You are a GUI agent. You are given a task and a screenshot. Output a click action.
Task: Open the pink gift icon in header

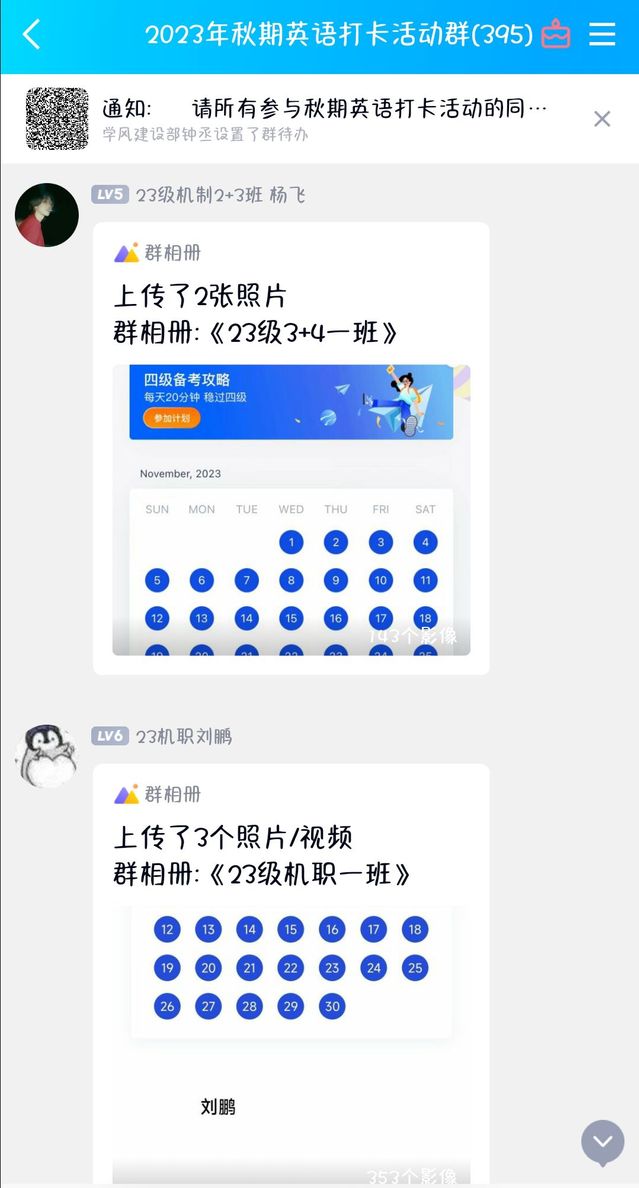[x=556, y=35]
